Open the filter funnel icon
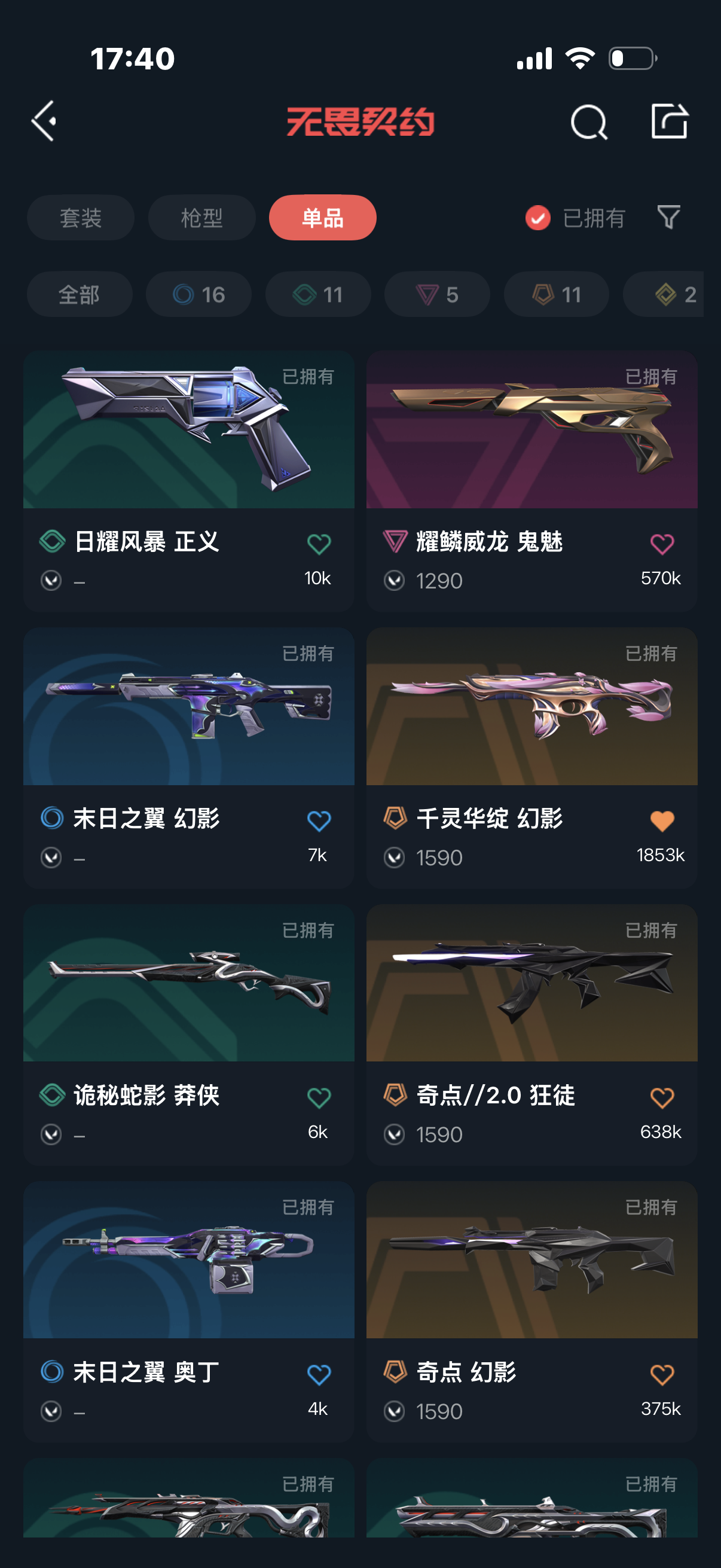Image resolution: width=721 pixels, height=1568 pixels. click(x=668, y=217)
